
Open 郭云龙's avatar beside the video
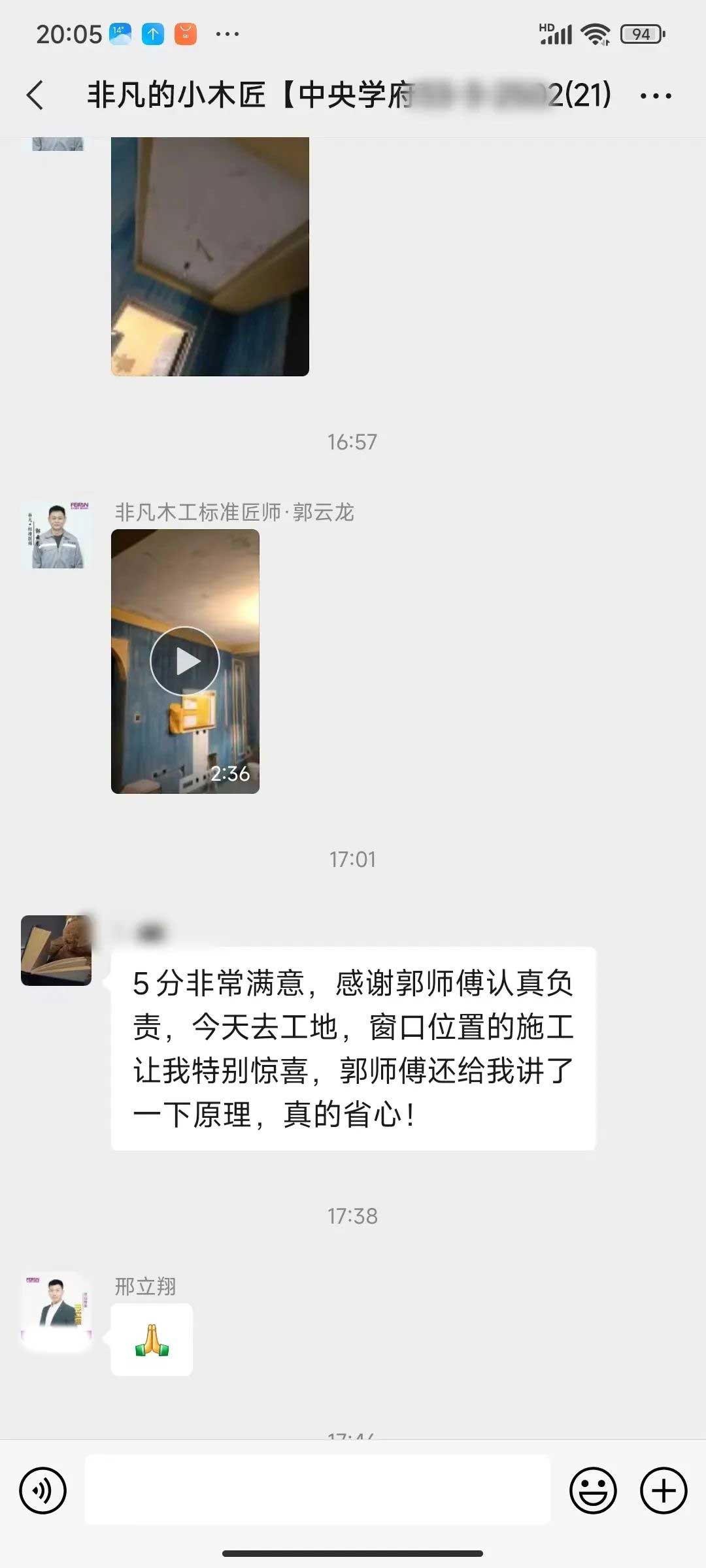coord(58,535)
